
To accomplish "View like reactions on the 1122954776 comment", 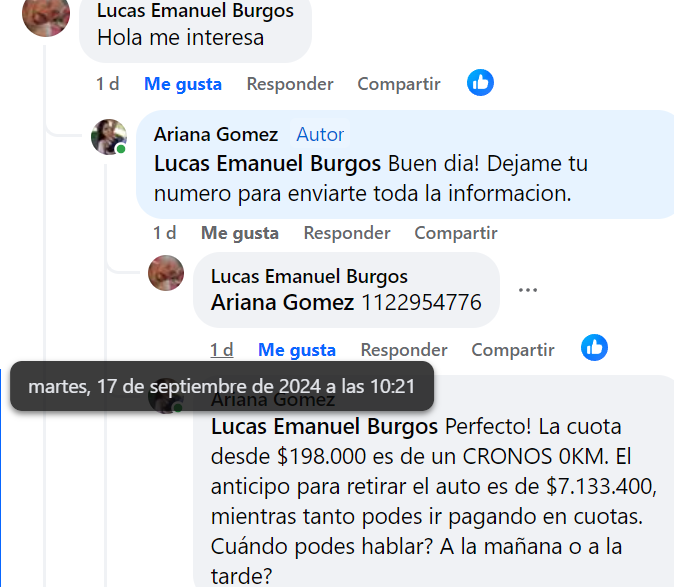I will tap(594, 348).
